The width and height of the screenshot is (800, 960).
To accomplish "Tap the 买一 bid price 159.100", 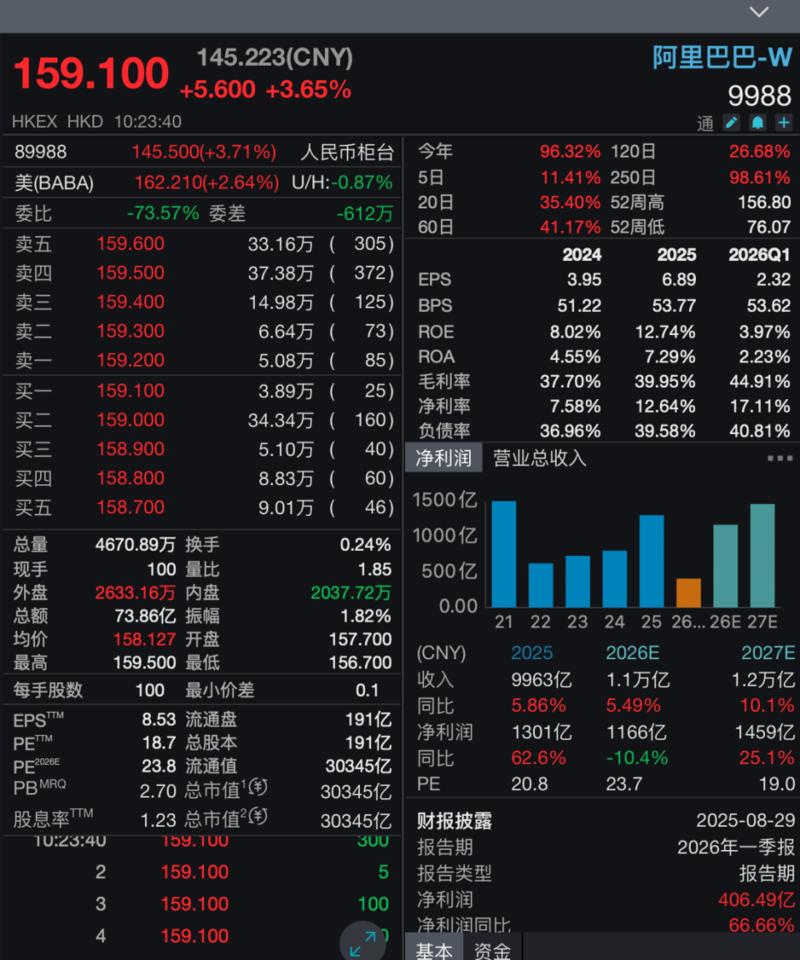I will [x=131, y=391].
